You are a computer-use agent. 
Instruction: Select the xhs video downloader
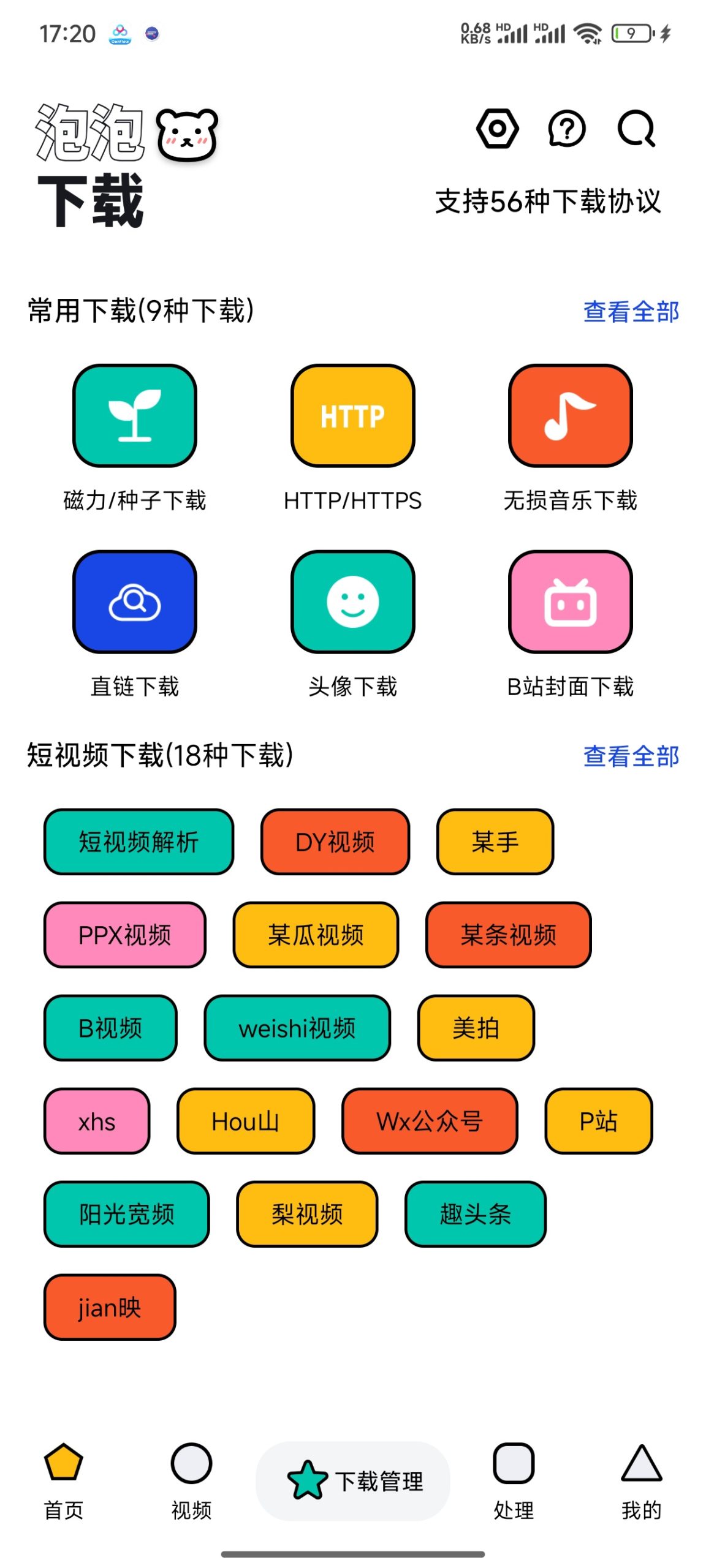click(x=96, y=1122)
